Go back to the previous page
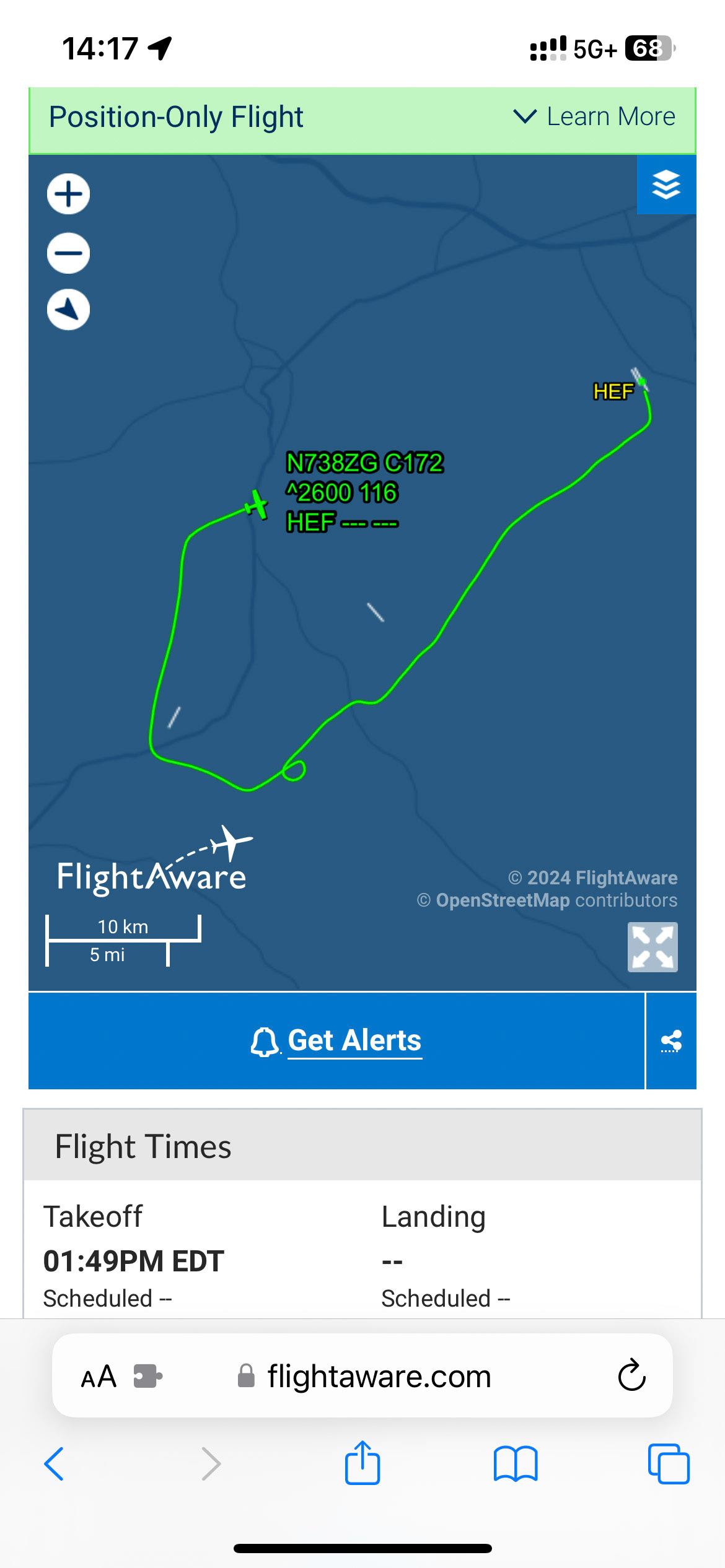Viewport: 725px width, 1568px height. 55,1464
